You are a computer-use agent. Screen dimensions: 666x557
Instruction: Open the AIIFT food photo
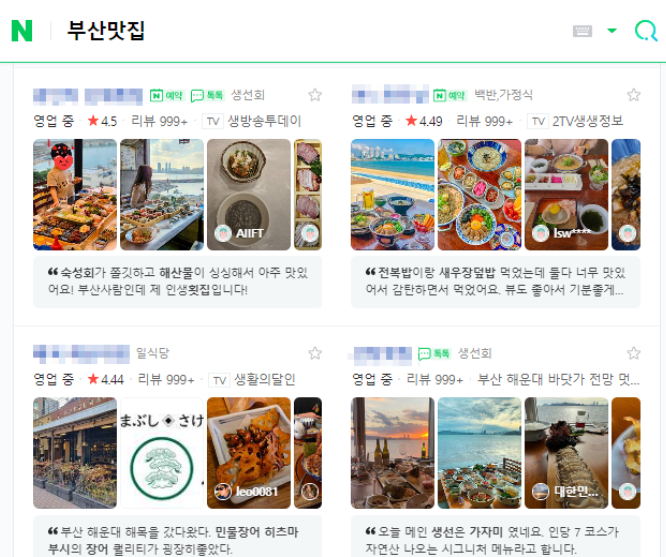pyautogui.click(x=249, y=194)
